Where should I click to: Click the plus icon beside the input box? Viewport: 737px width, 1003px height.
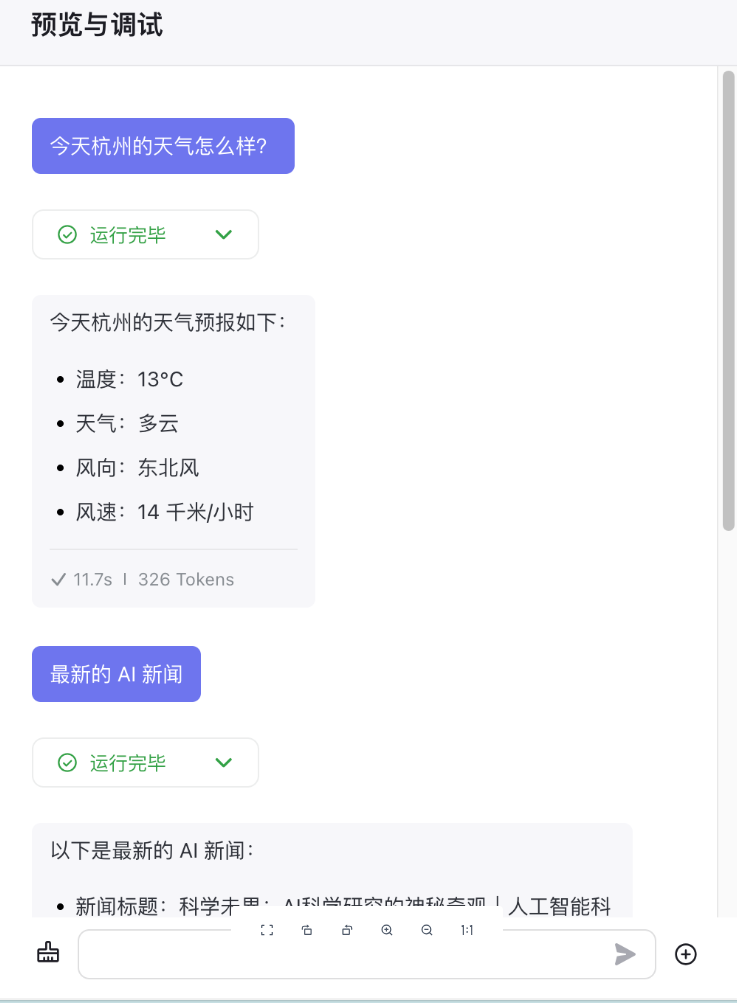tap(685, 954)
